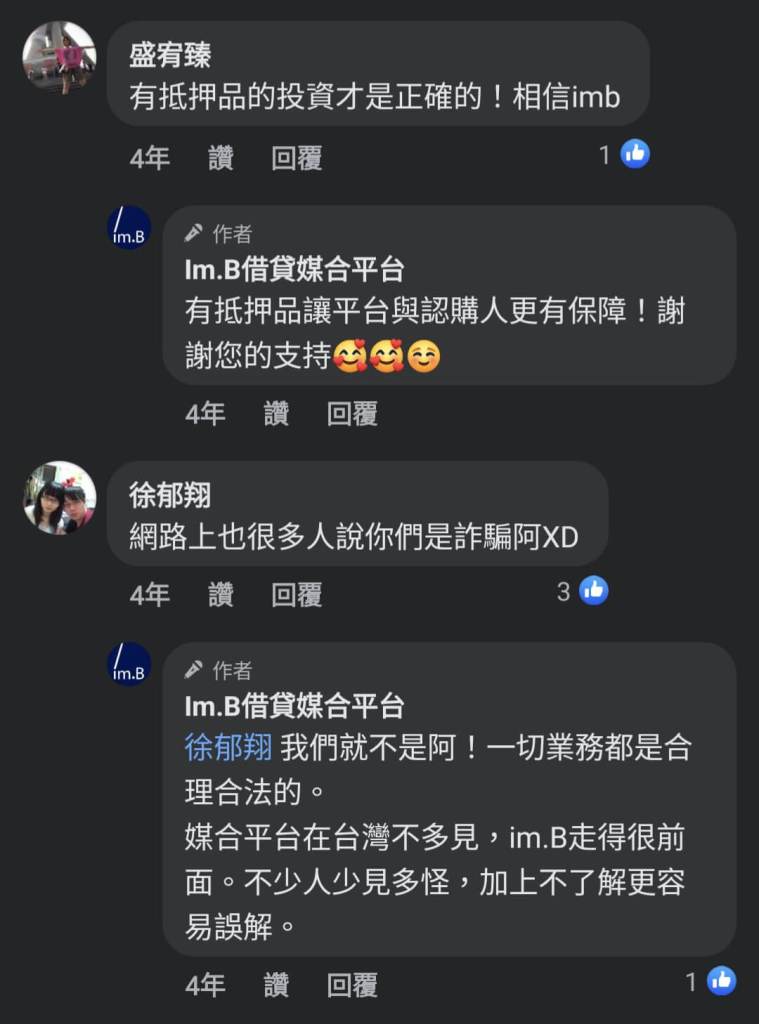Reply to Im.B's 抵押品 comment
Viewport: 759px width, 1024px height.
tap(352, 414)
